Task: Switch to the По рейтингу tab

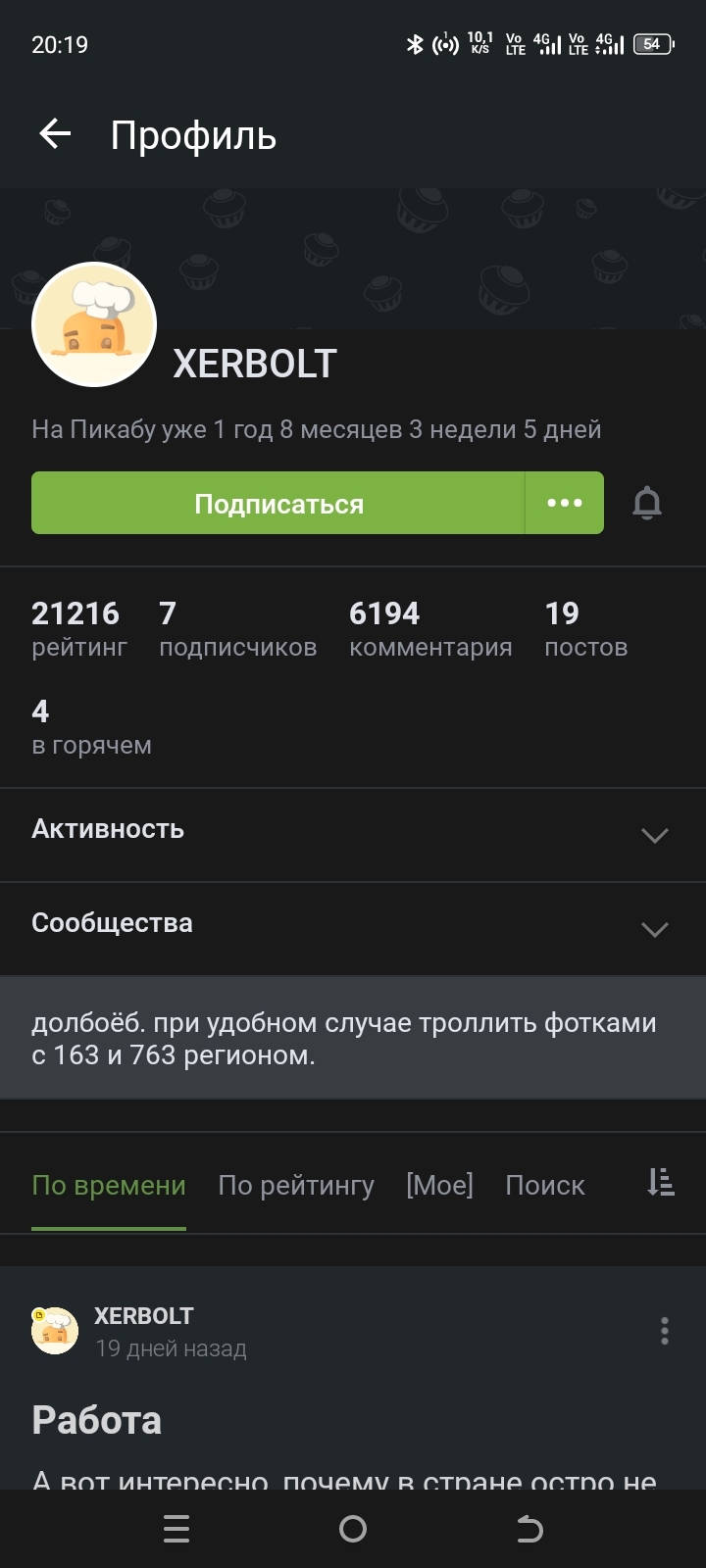Action: click(296, 1186)
